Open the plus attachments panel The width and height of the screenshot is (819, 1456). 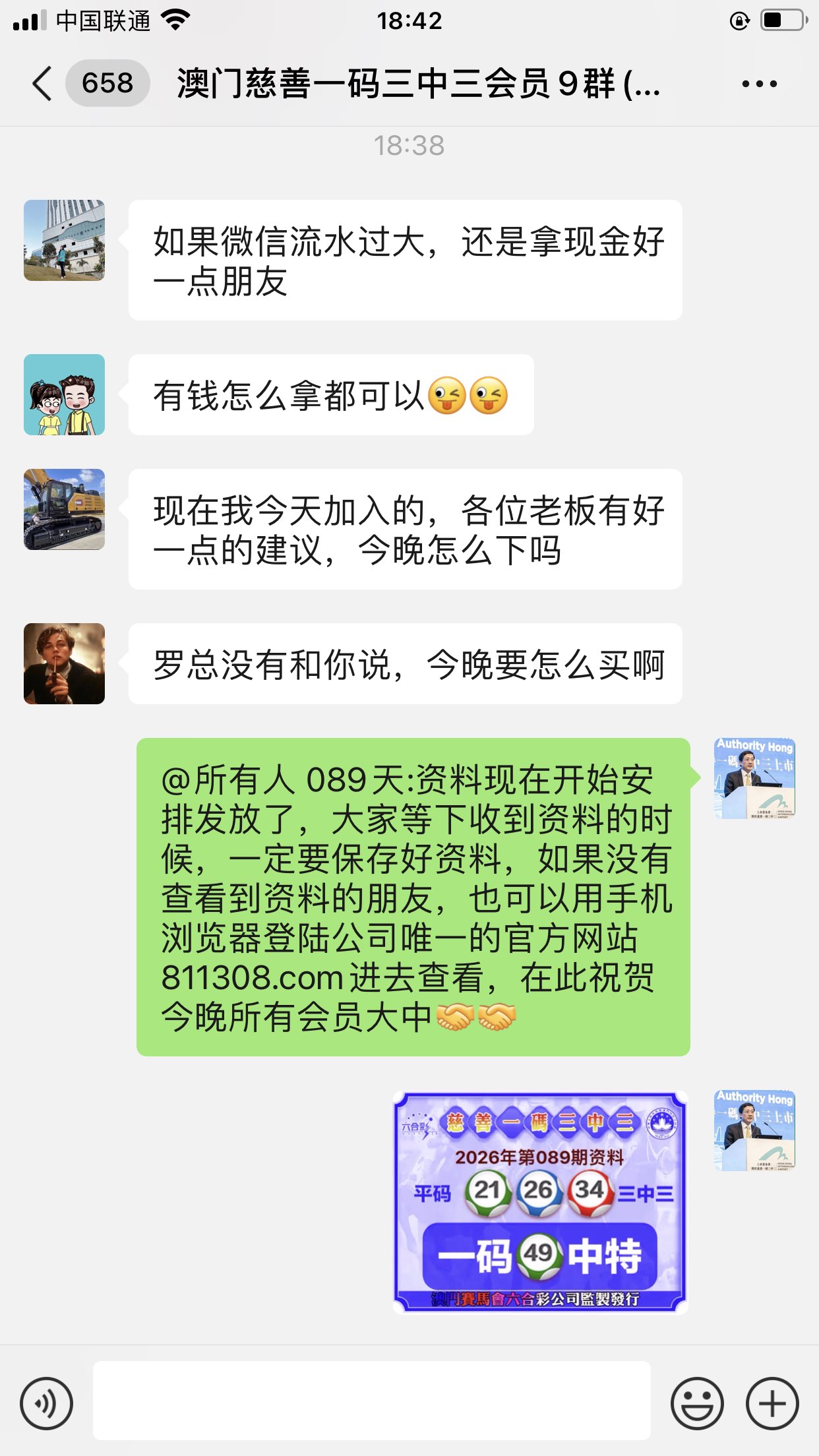(x=772, y=1403)
